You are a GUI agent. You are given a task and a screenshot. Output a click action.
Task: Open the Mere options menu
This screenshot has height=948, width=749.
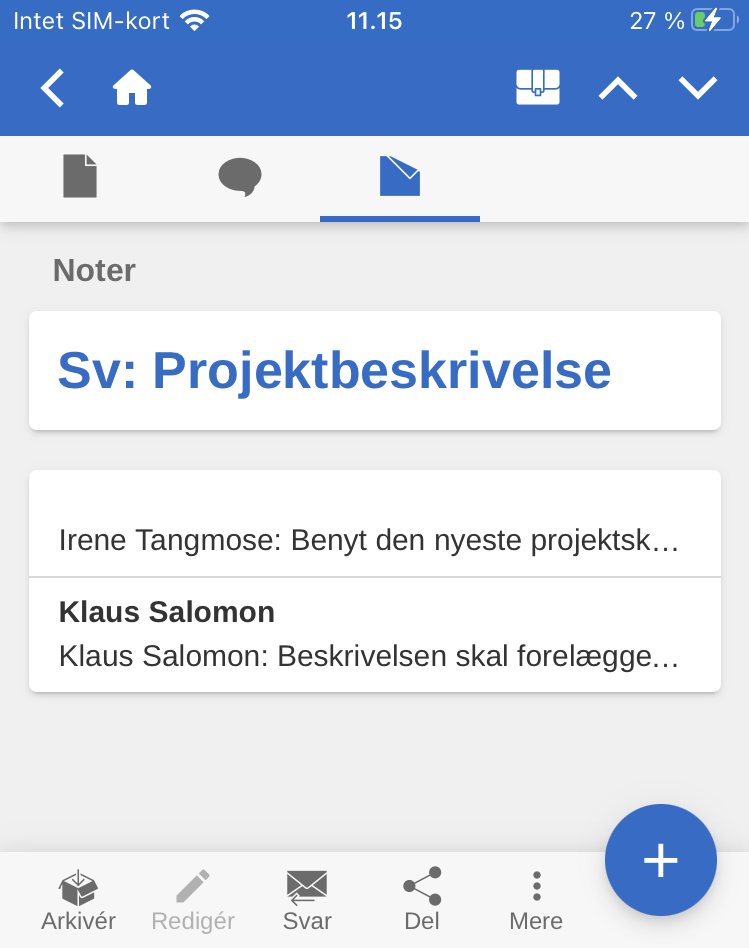[x=536, y=900]
